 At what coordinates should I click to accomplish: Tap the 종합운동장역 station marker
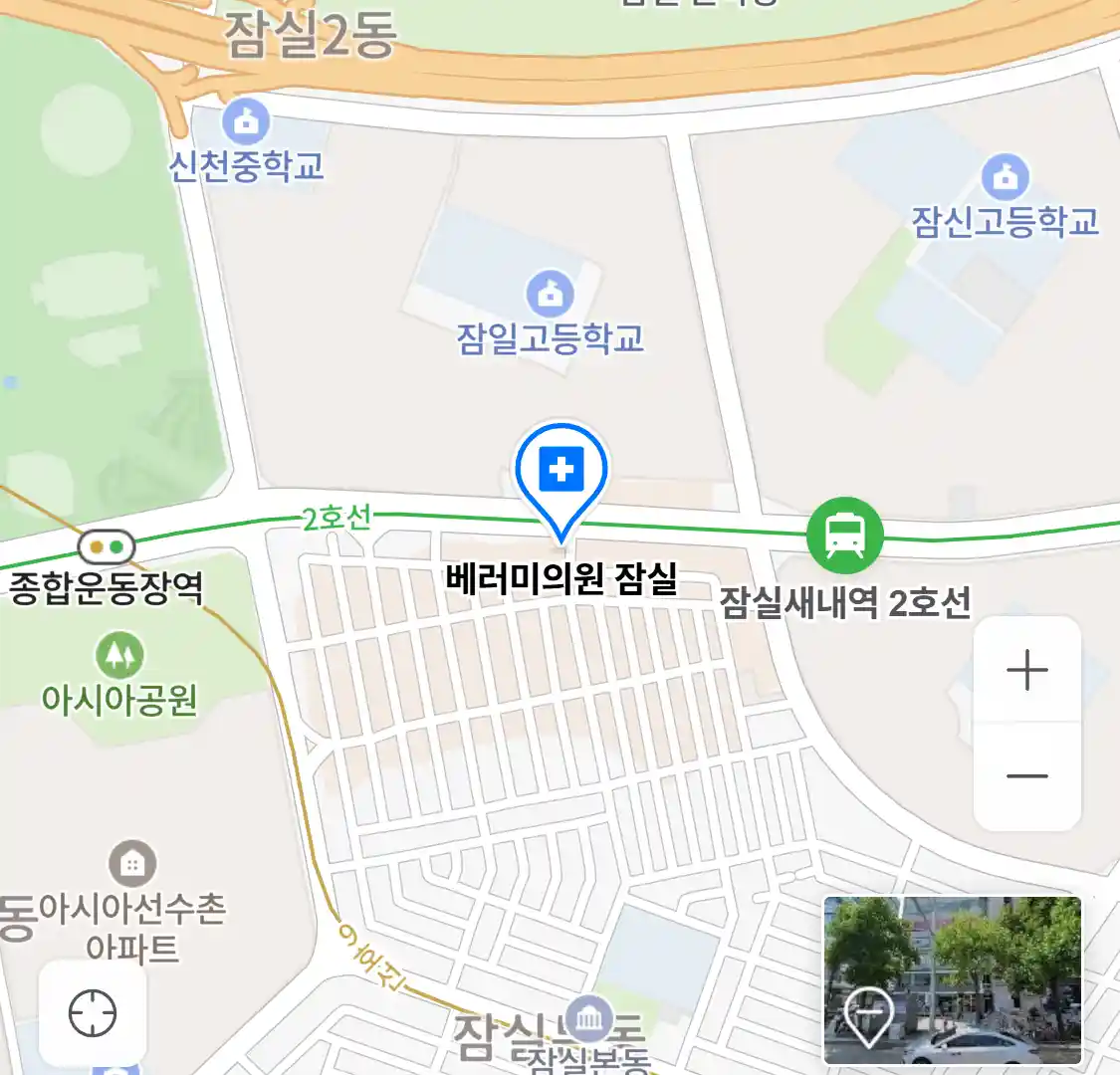(x=107, y=546)
